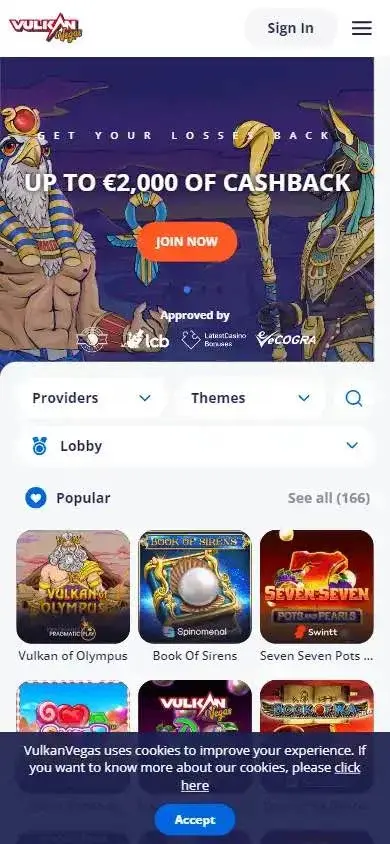
Task: Expand the Lobby category selector
Action: tap(195, 446)
